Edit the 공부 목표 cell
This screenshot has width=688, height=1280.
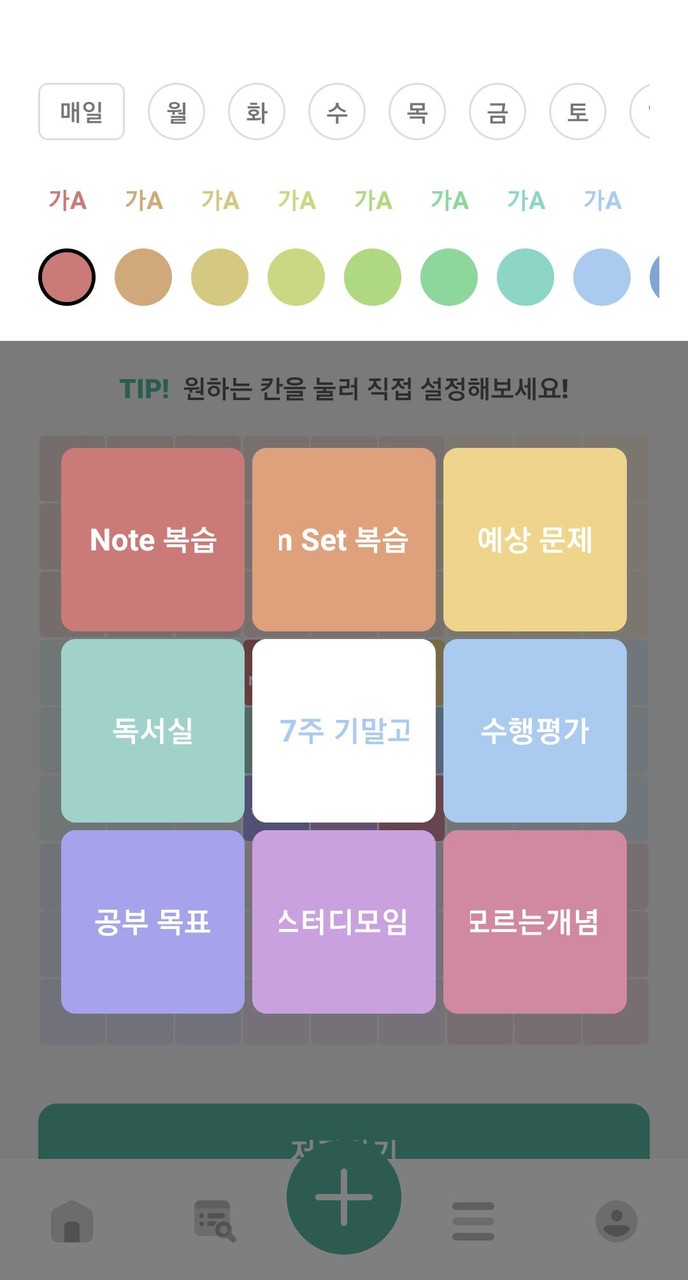pos(153,922)
